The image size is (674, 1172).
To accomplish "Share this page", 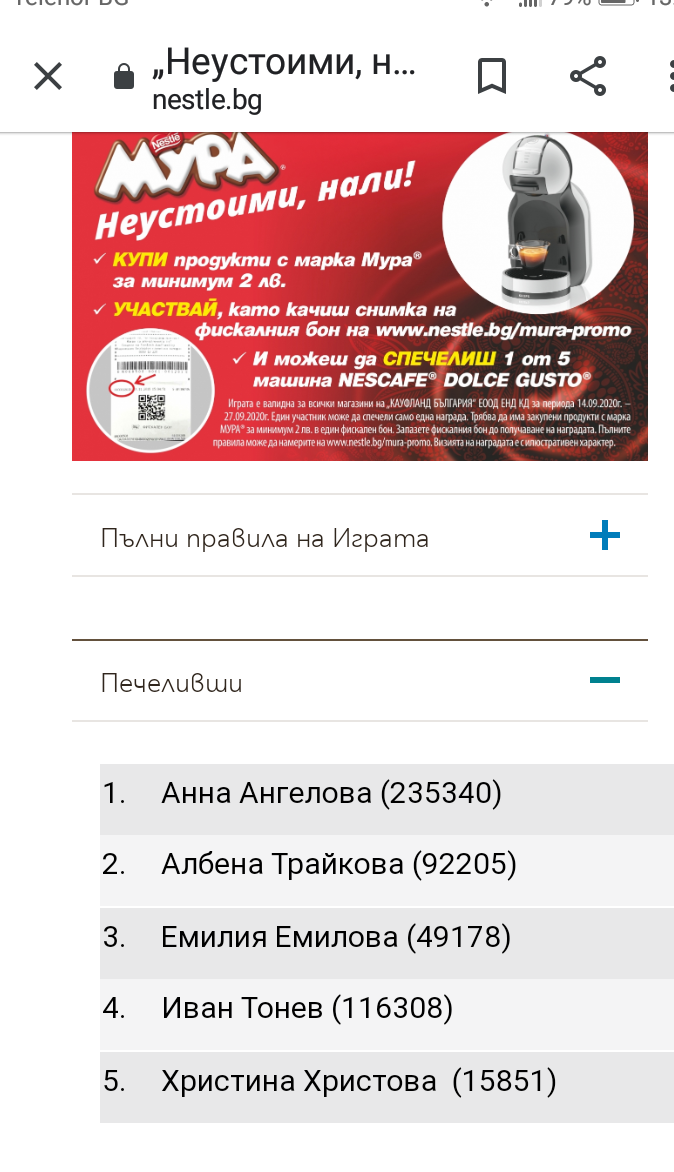I will (x=588, y=76).
